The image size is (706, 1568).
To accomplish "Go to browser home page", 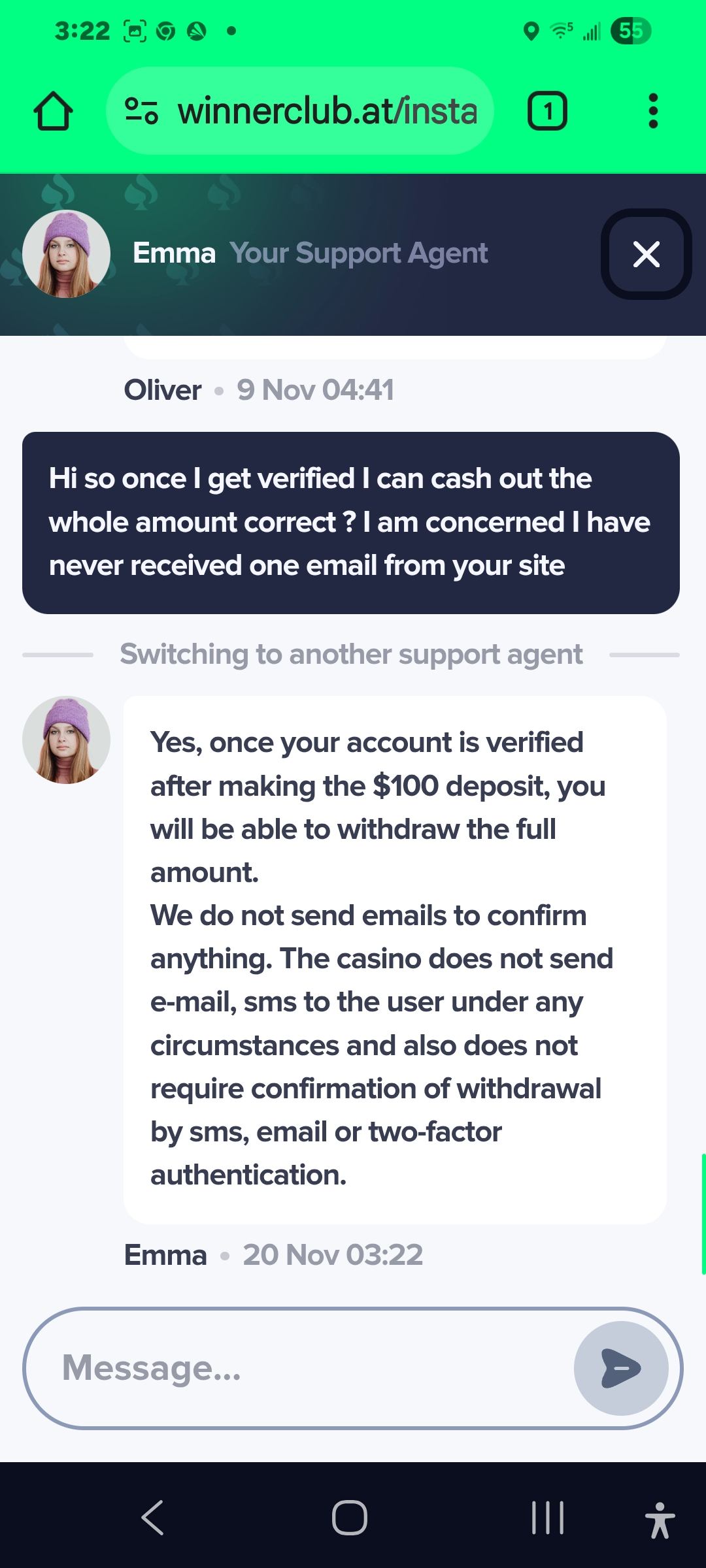I will tap(53, 111).
